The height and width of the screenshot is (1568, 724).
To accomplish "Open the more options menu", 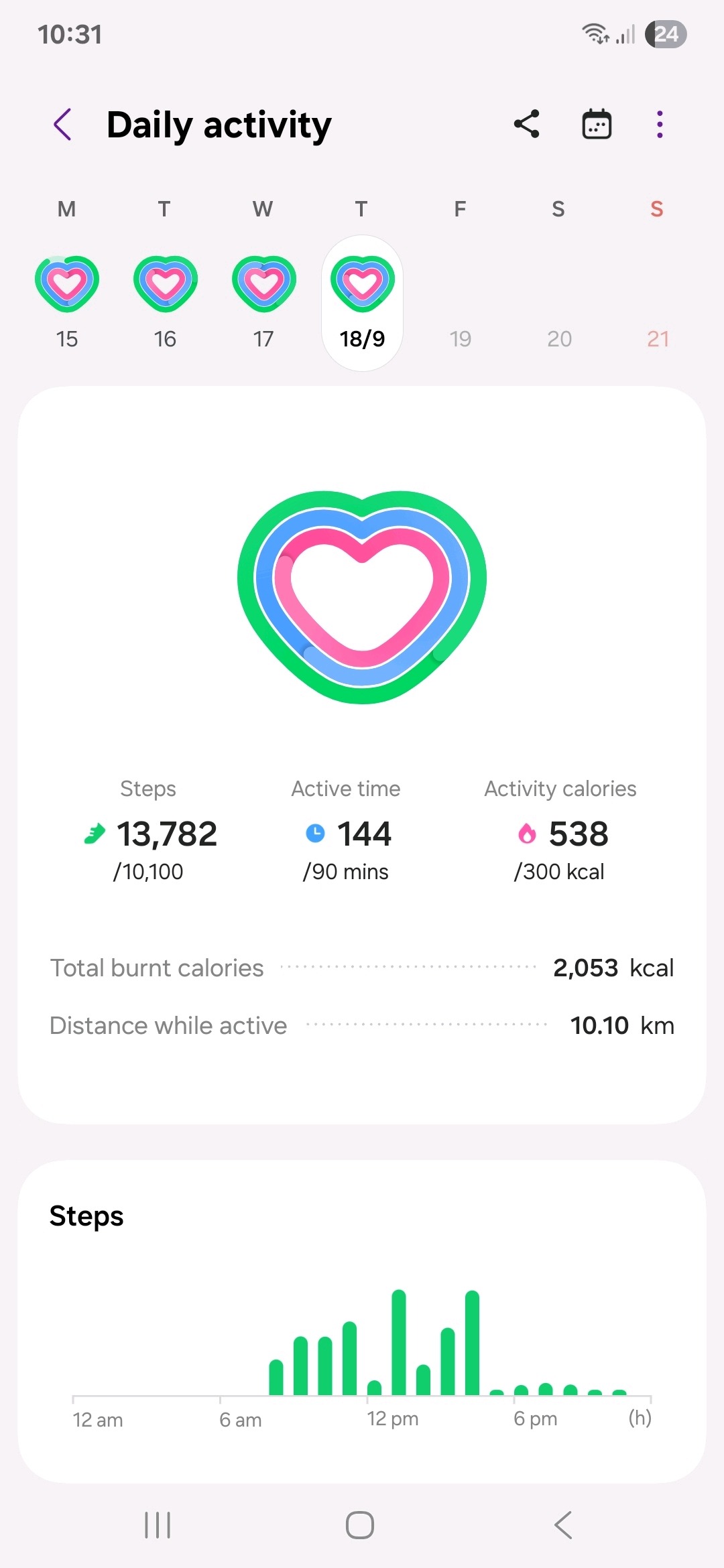I will (x=660, y=125).
